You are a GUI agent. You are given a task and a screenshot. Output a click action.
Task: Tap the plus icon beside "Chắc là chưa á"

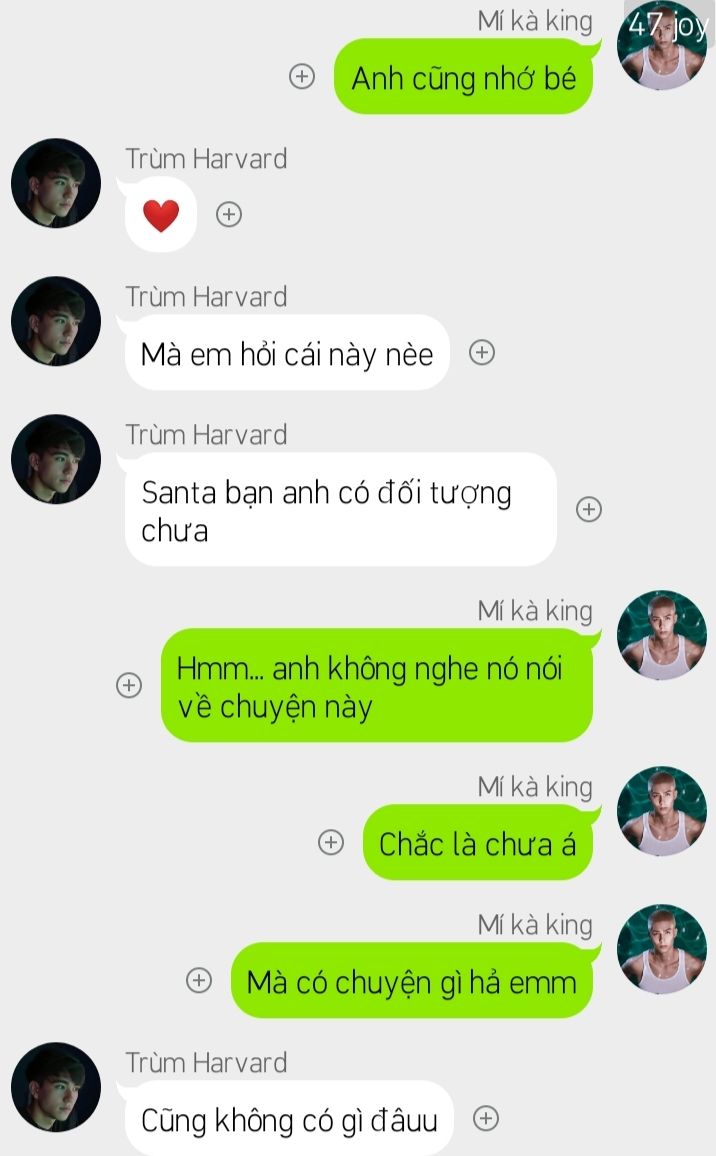[330, 842]
